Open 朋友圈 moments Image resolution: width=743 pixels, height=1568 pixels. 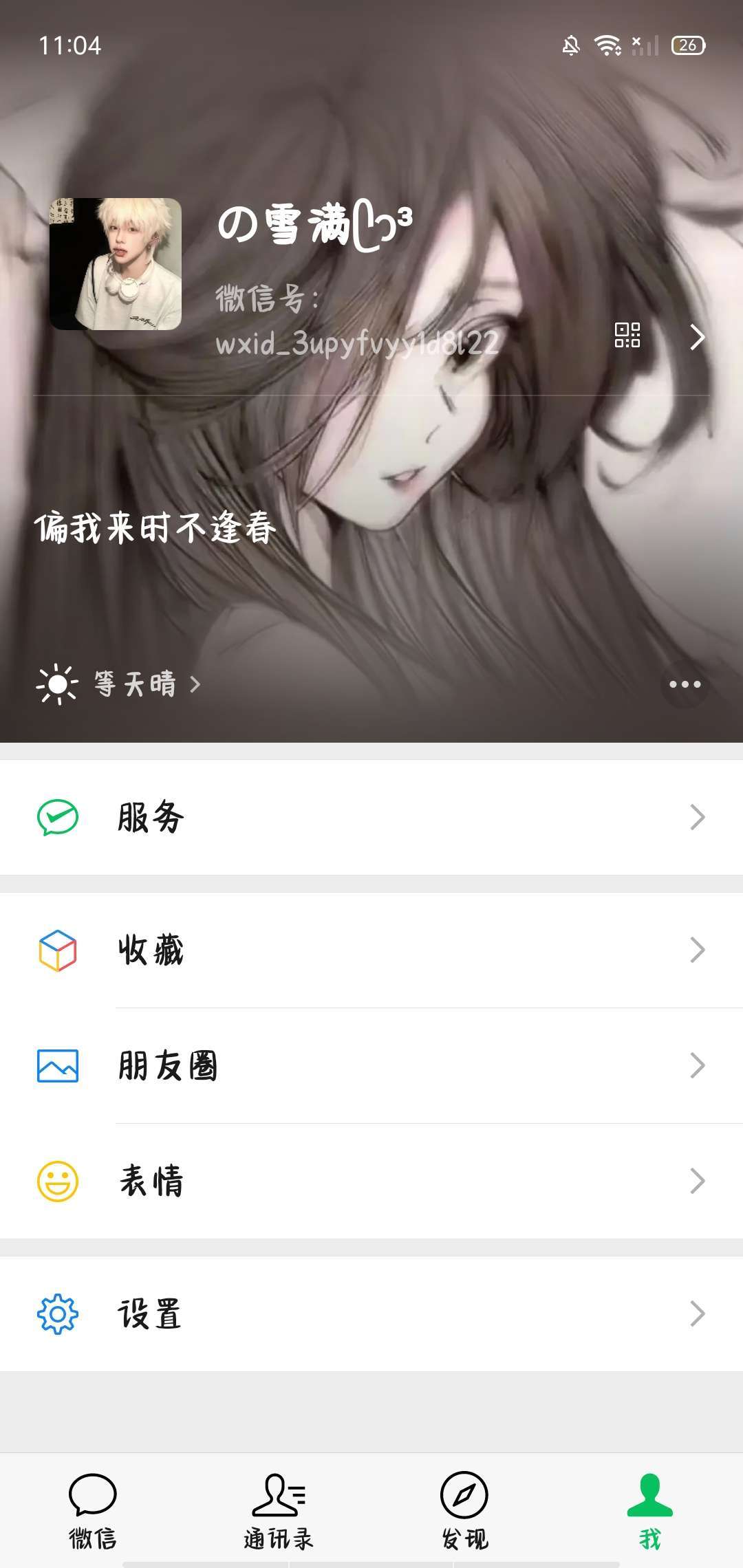371,1066
